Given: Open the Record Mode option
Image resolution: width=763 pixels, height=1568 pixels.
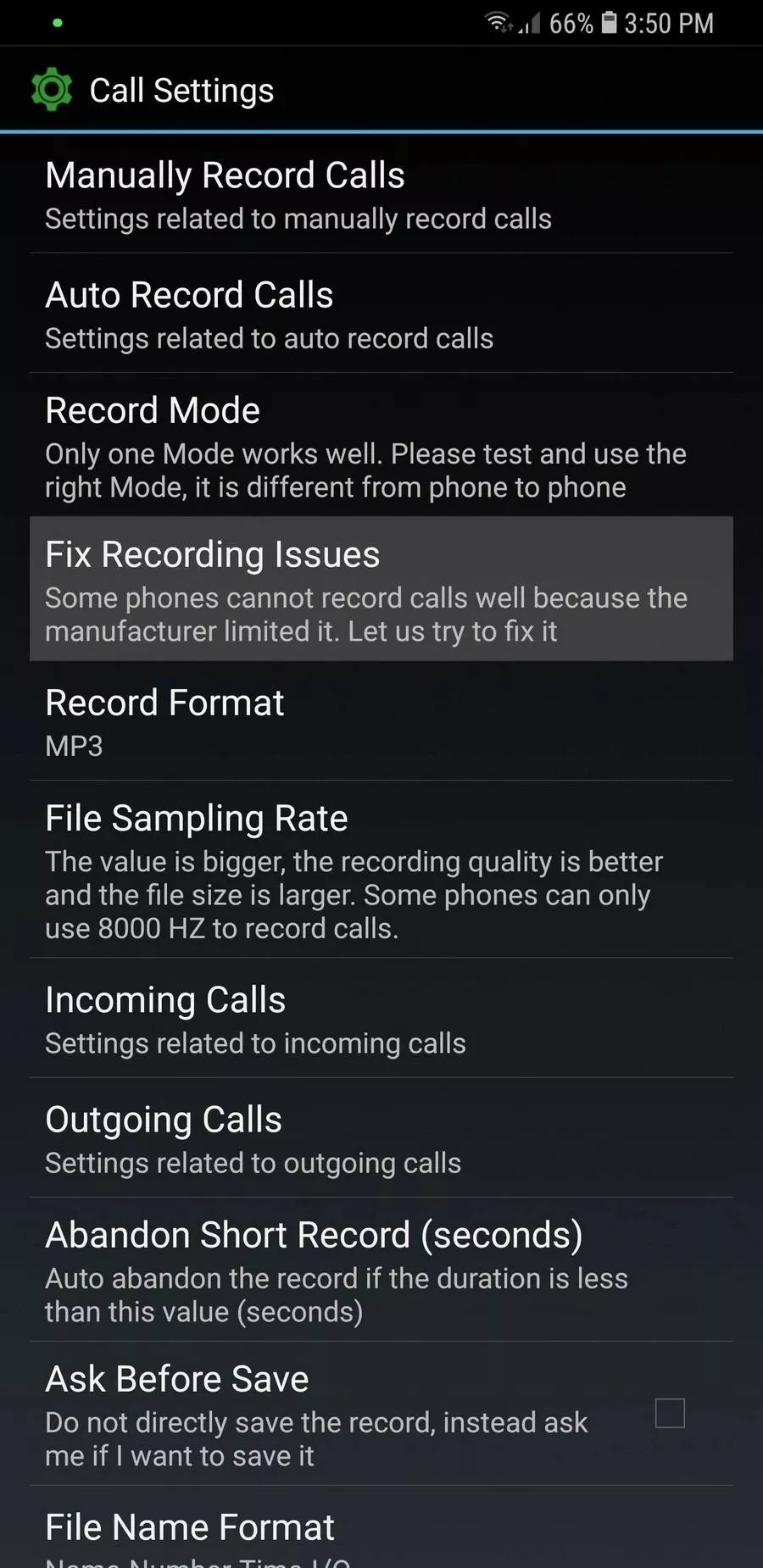Looking at the screenshot, I should pos(381,445).
